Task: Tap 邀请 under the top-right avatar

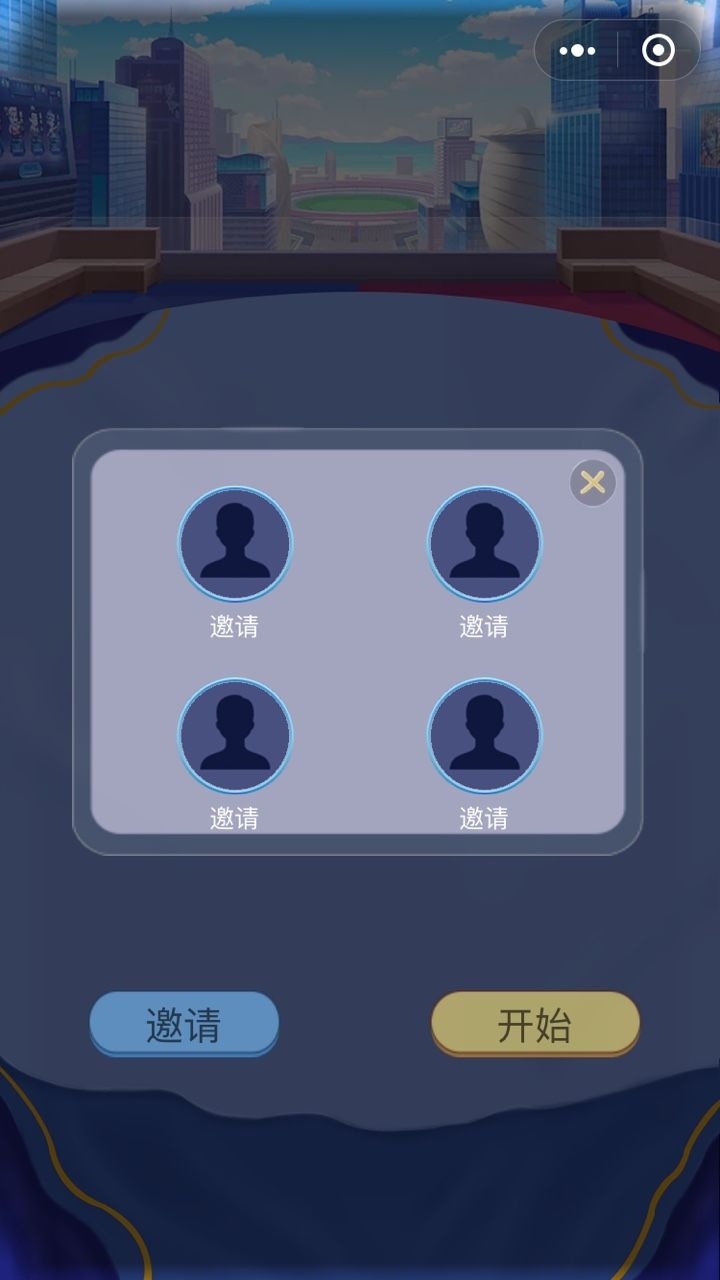Action: tap(484, 626)
